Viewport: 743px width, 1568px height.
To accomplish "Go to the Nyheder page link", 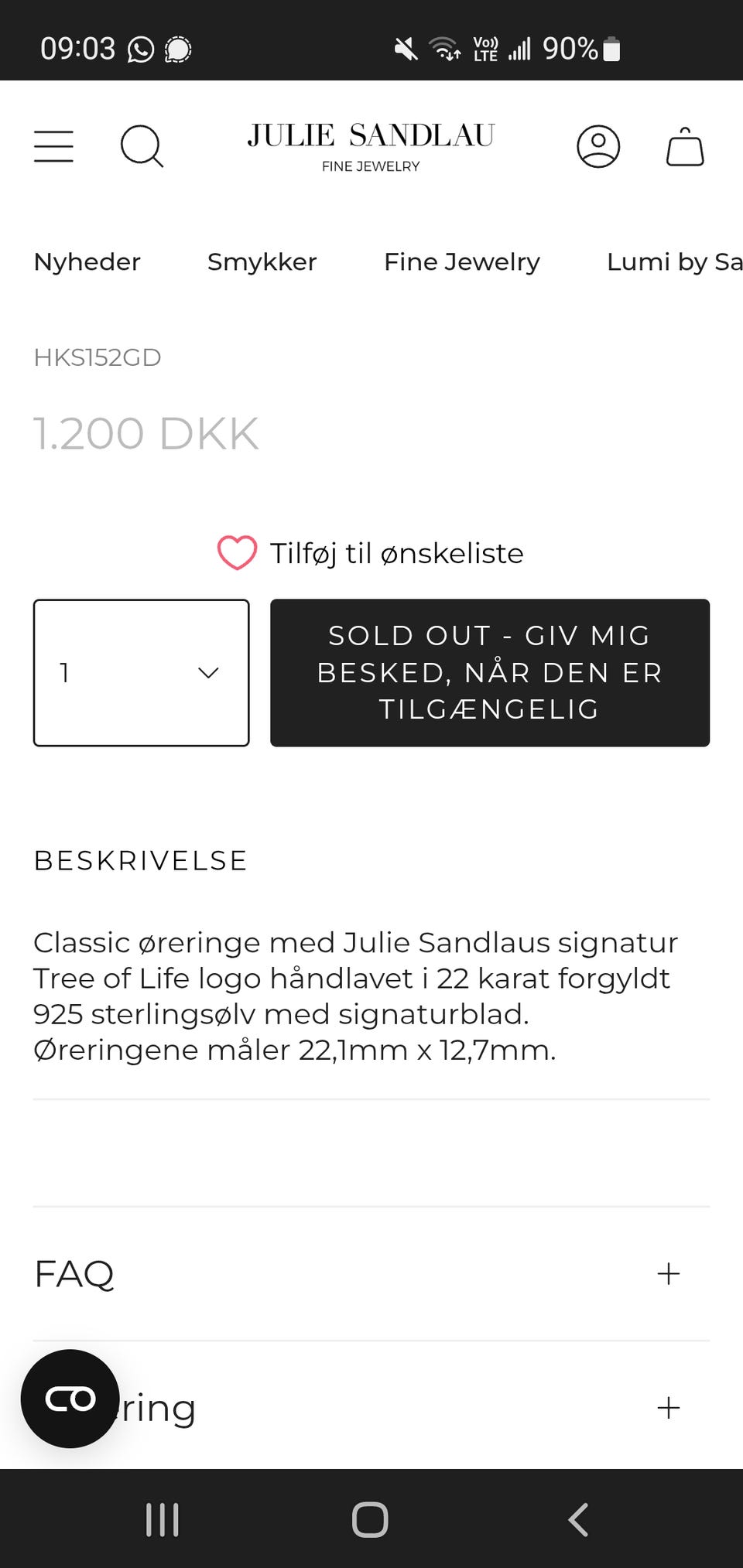I will point(86,262).
